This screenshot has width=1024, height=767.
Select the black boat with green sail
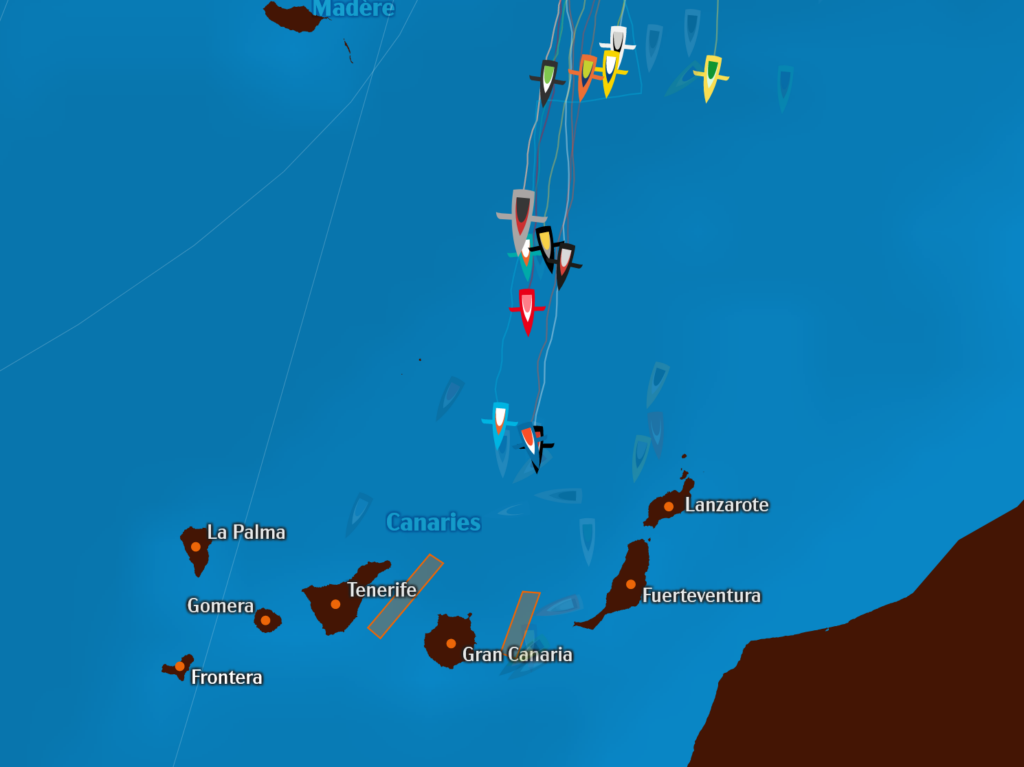click(x=547, y=80)
